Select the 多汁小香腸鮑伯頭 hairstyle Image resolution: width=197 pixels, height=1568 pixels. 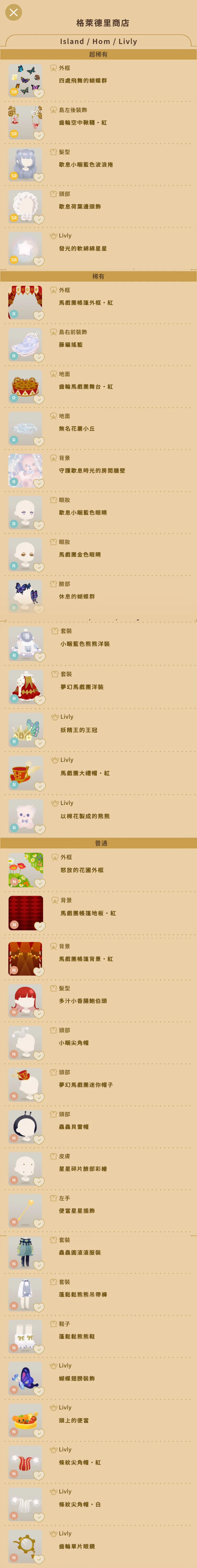[82, 1001]
